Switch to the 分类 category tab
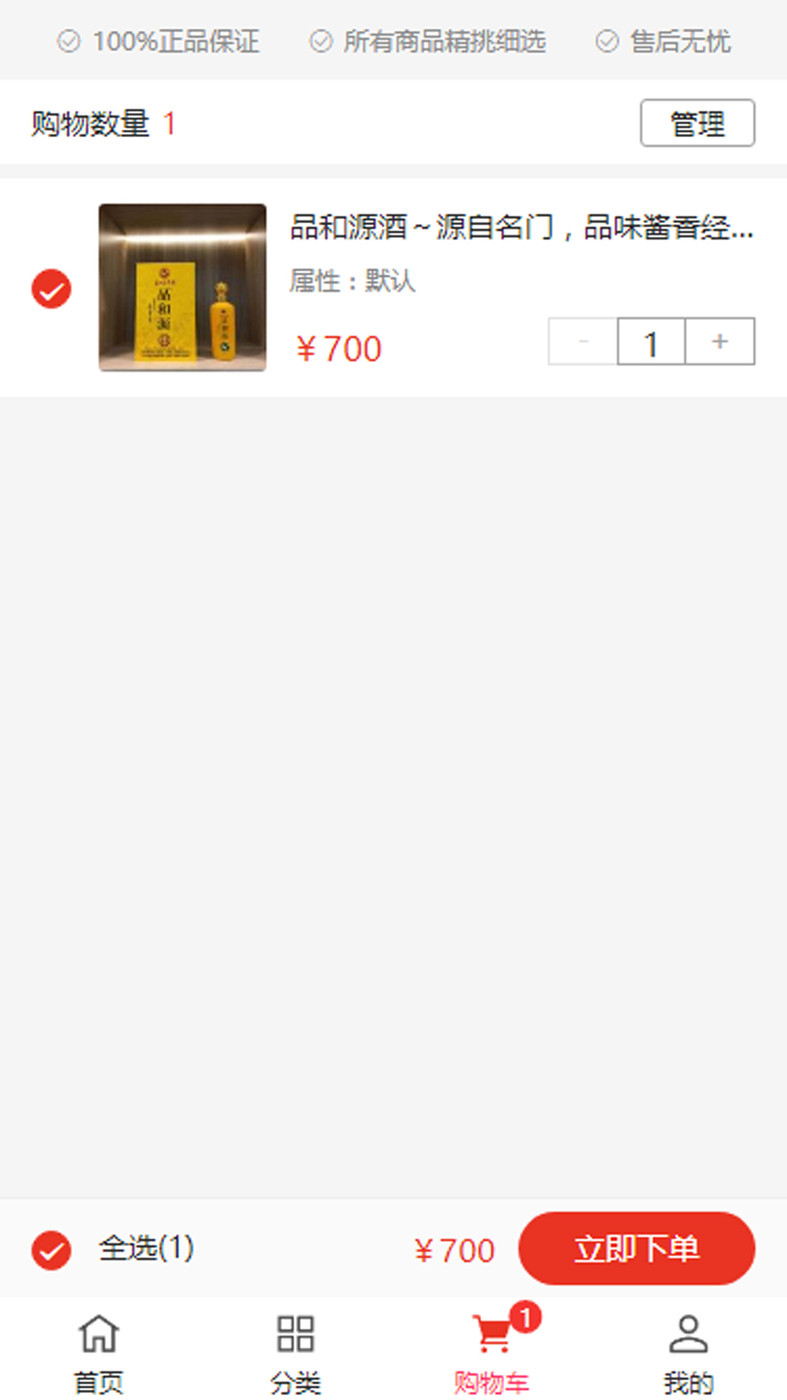 pos(295,1352)
